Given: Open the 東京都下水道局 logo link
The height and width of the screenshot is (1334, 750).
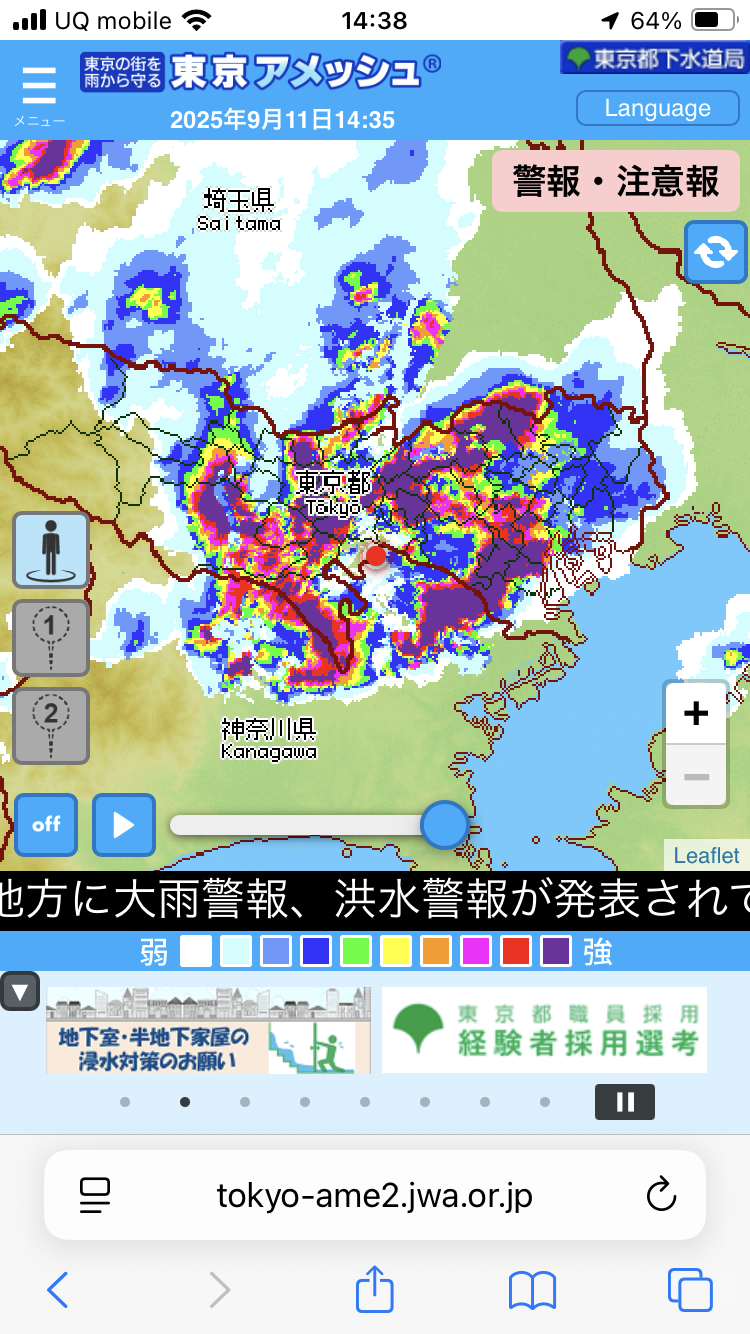Looking at the screenshot, I should (x=654, y=58).
